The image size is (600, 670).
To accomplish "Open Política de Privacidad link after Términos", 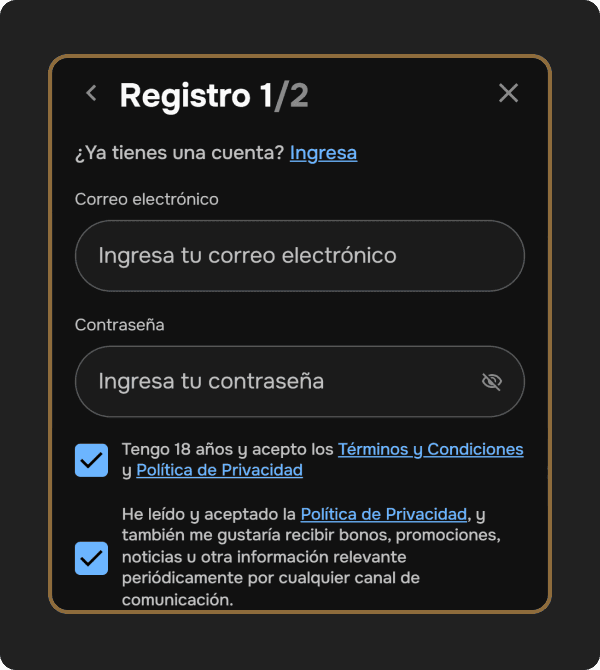I will 219,470.
